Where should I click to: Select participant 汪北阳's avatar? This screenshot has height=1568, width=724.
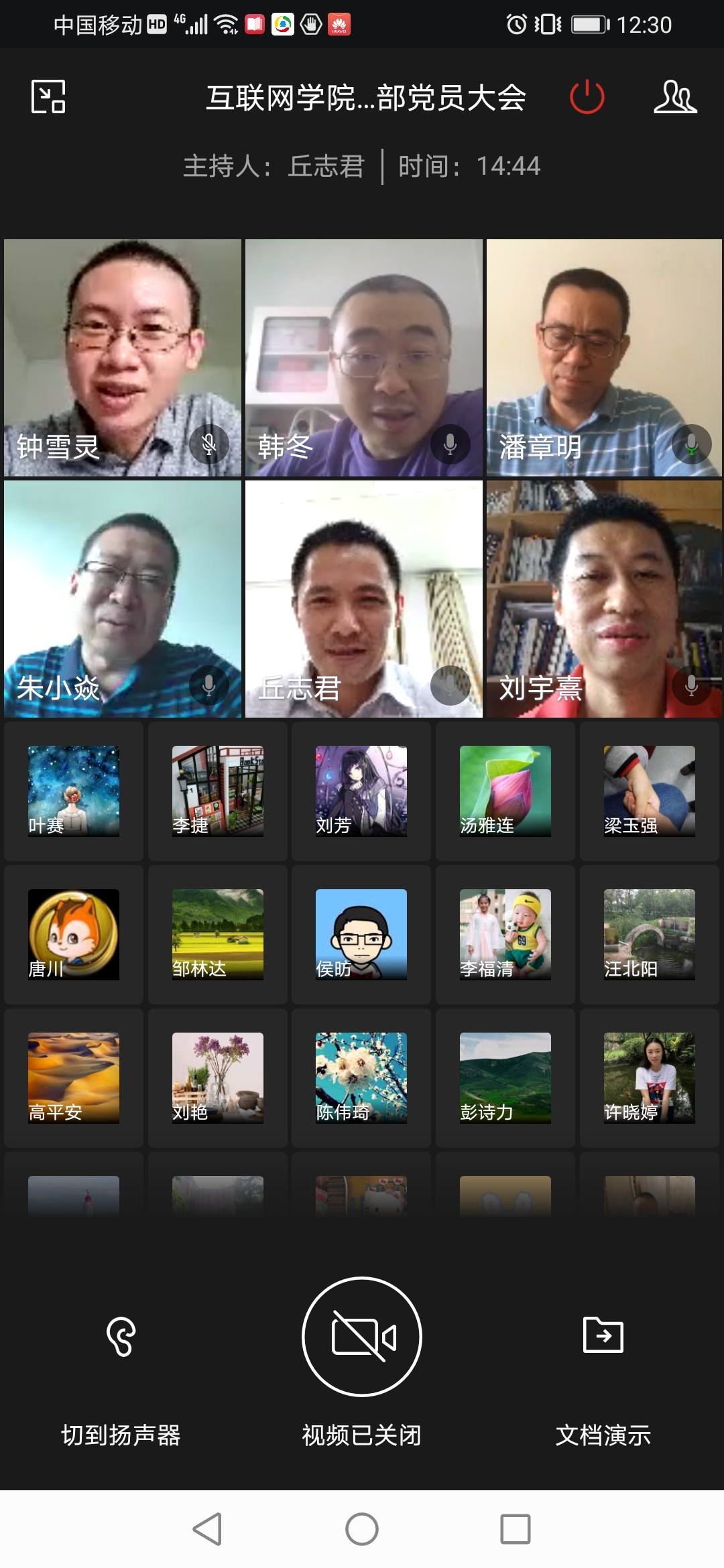point(649,934)
